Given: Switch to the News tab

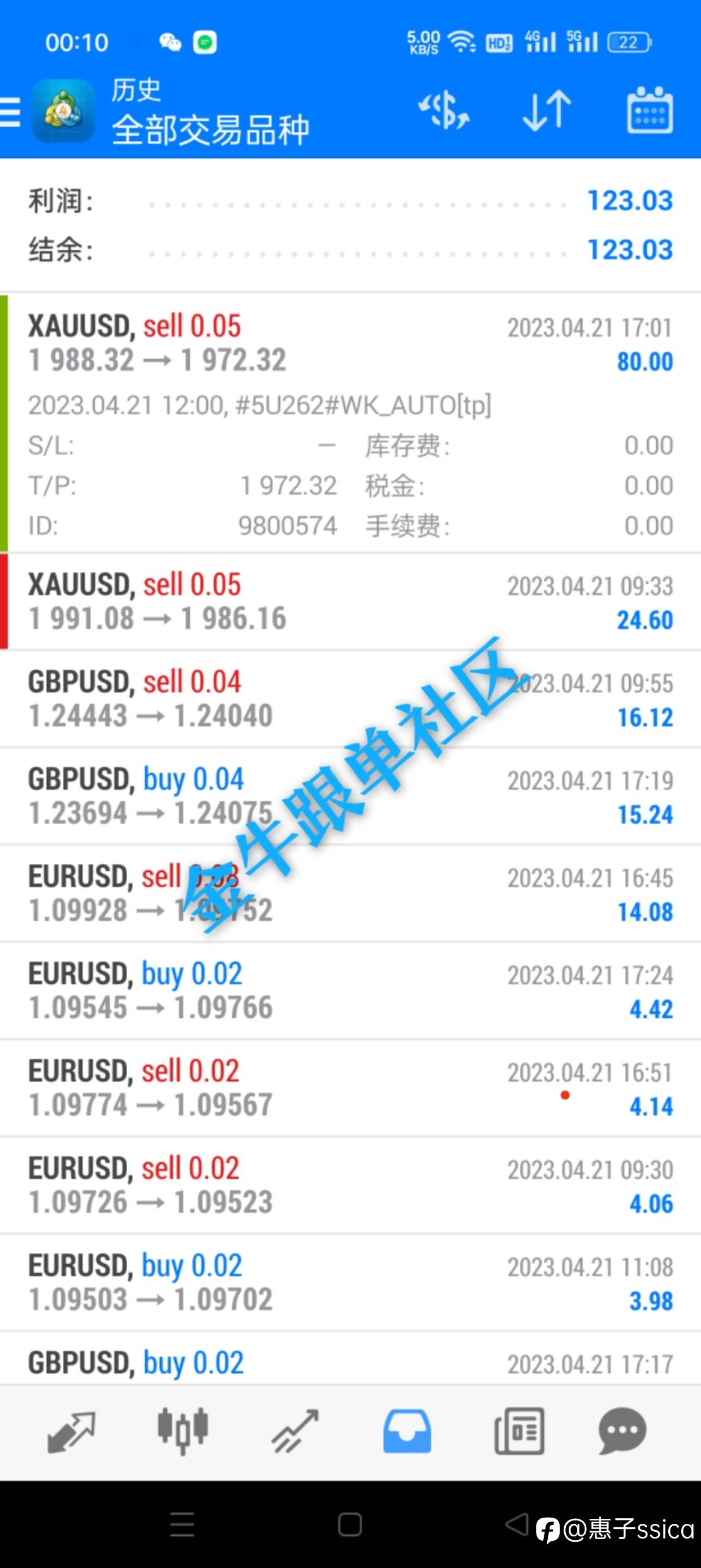Looking at the screenshot, I should [x=519, y=1431].
